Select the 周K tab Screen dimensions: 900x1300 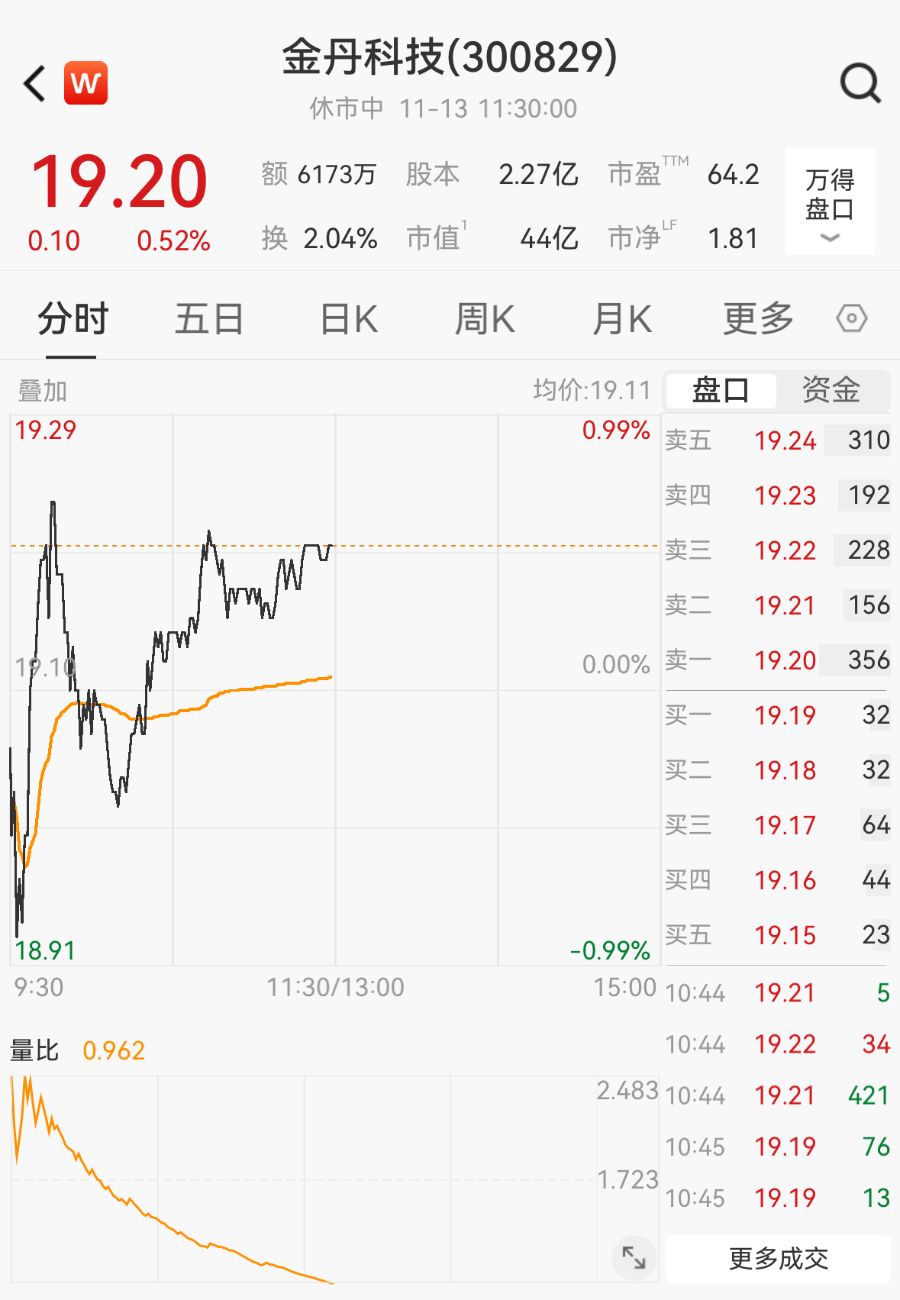(484, 319)
